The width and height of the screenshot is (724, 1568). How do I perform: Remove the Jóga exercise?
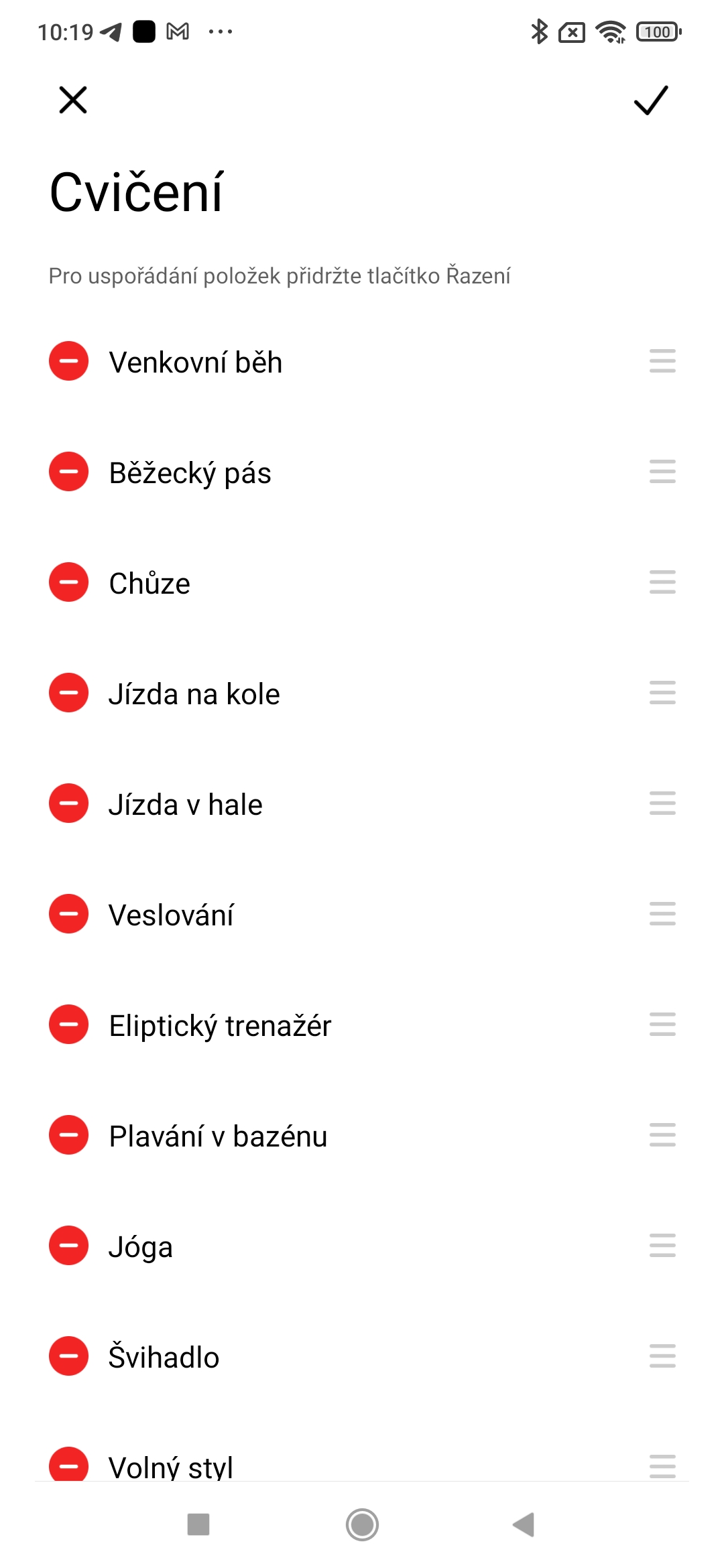click(x=68, y=1246)
